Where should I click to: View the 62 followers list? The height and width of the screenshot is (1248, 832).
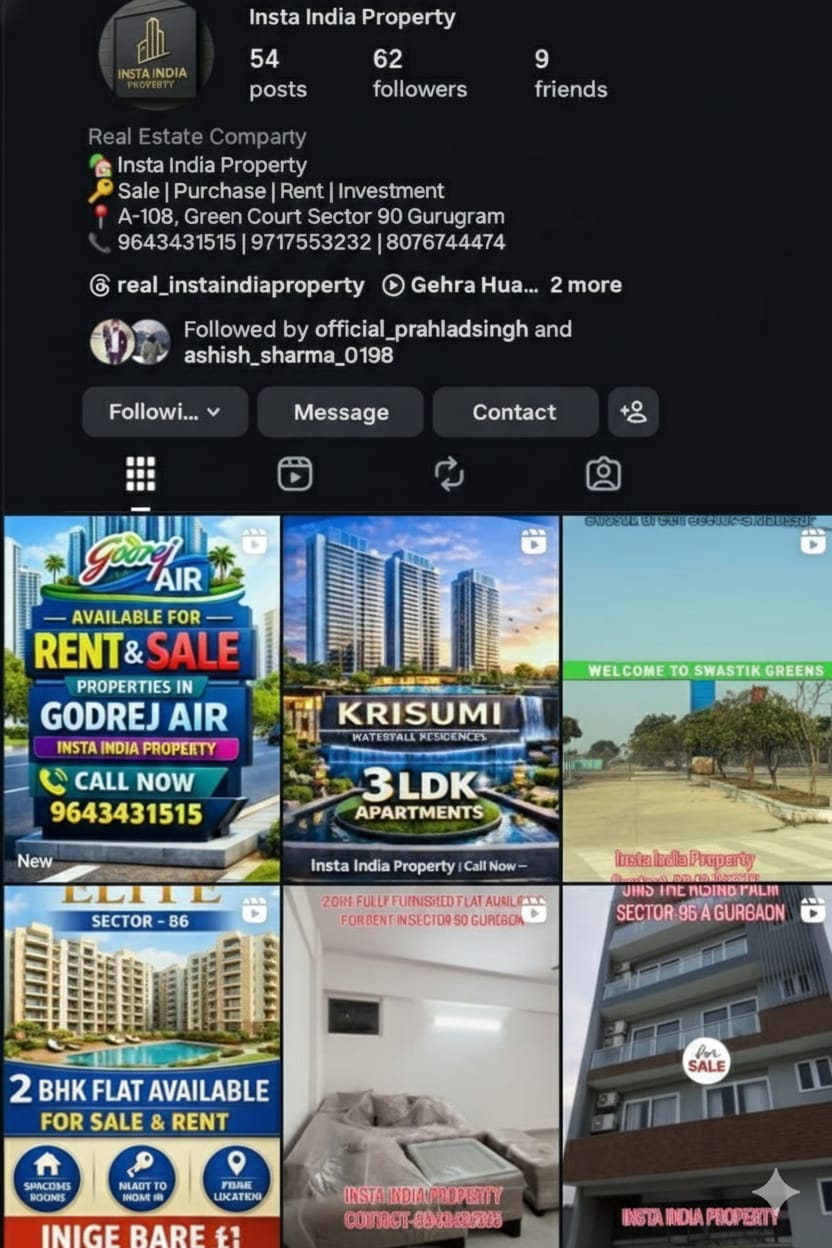(x=419, y=73)
